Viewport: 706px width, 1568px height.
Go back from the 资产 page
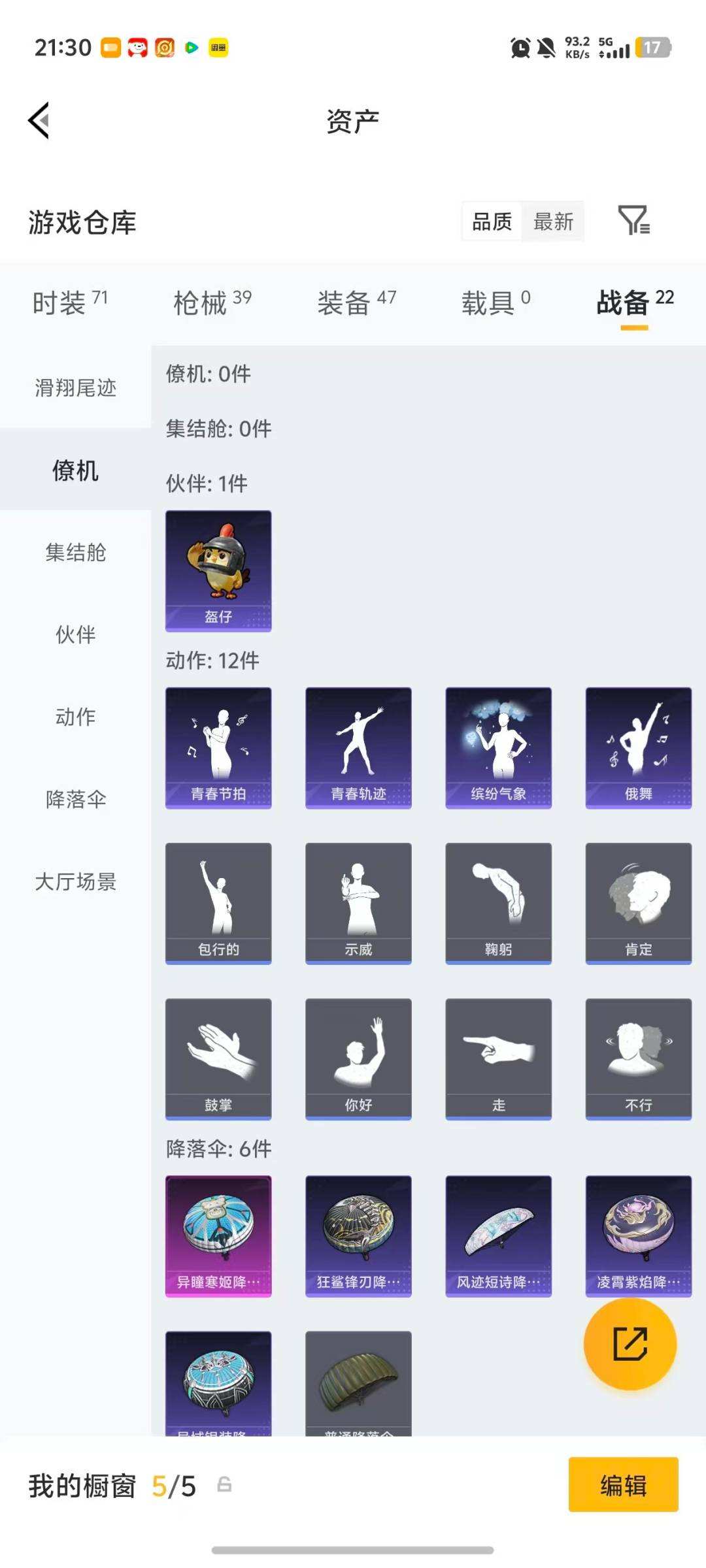click(39, 121)
